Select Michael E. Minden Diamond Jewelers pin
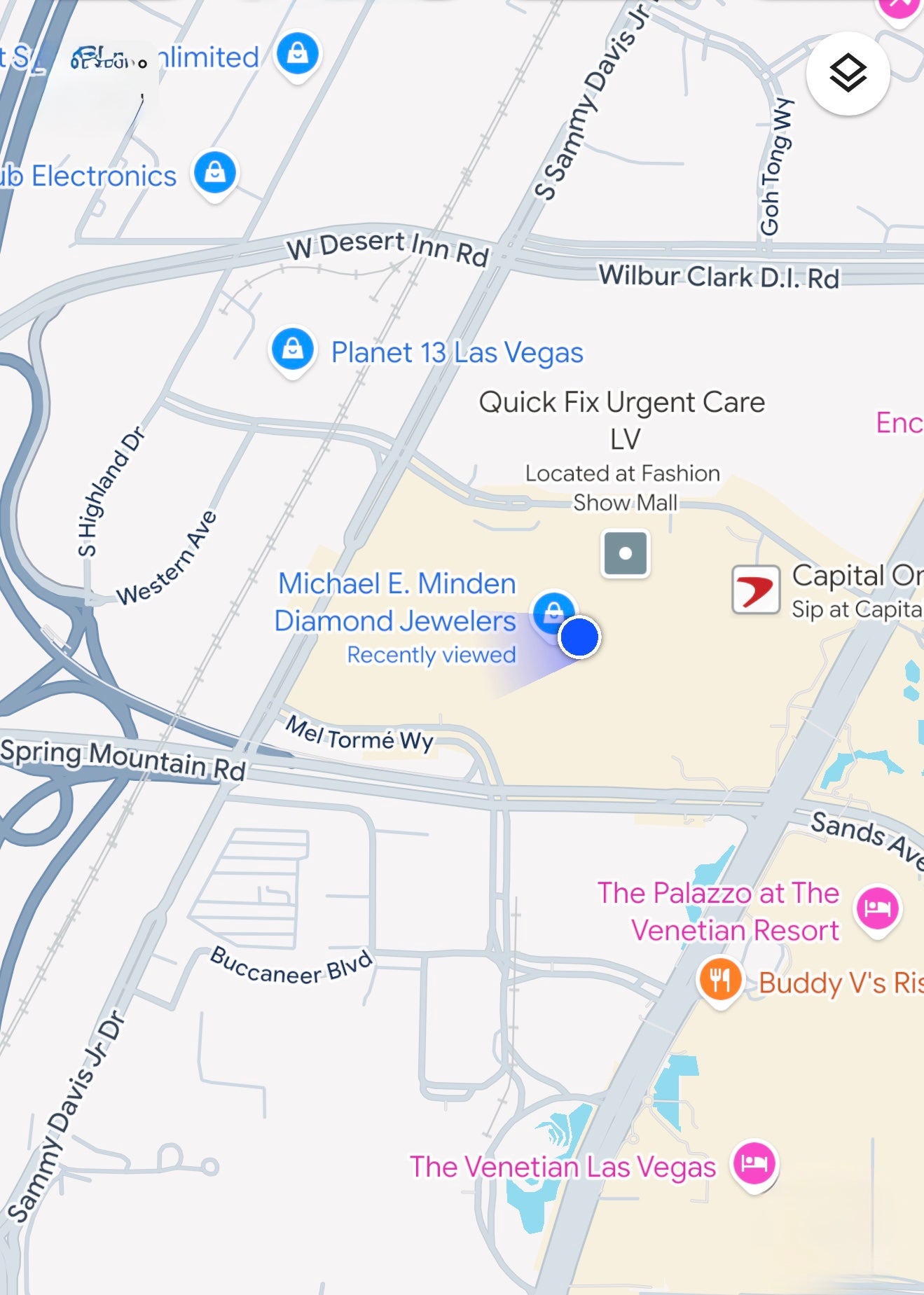 pos(553,611)
